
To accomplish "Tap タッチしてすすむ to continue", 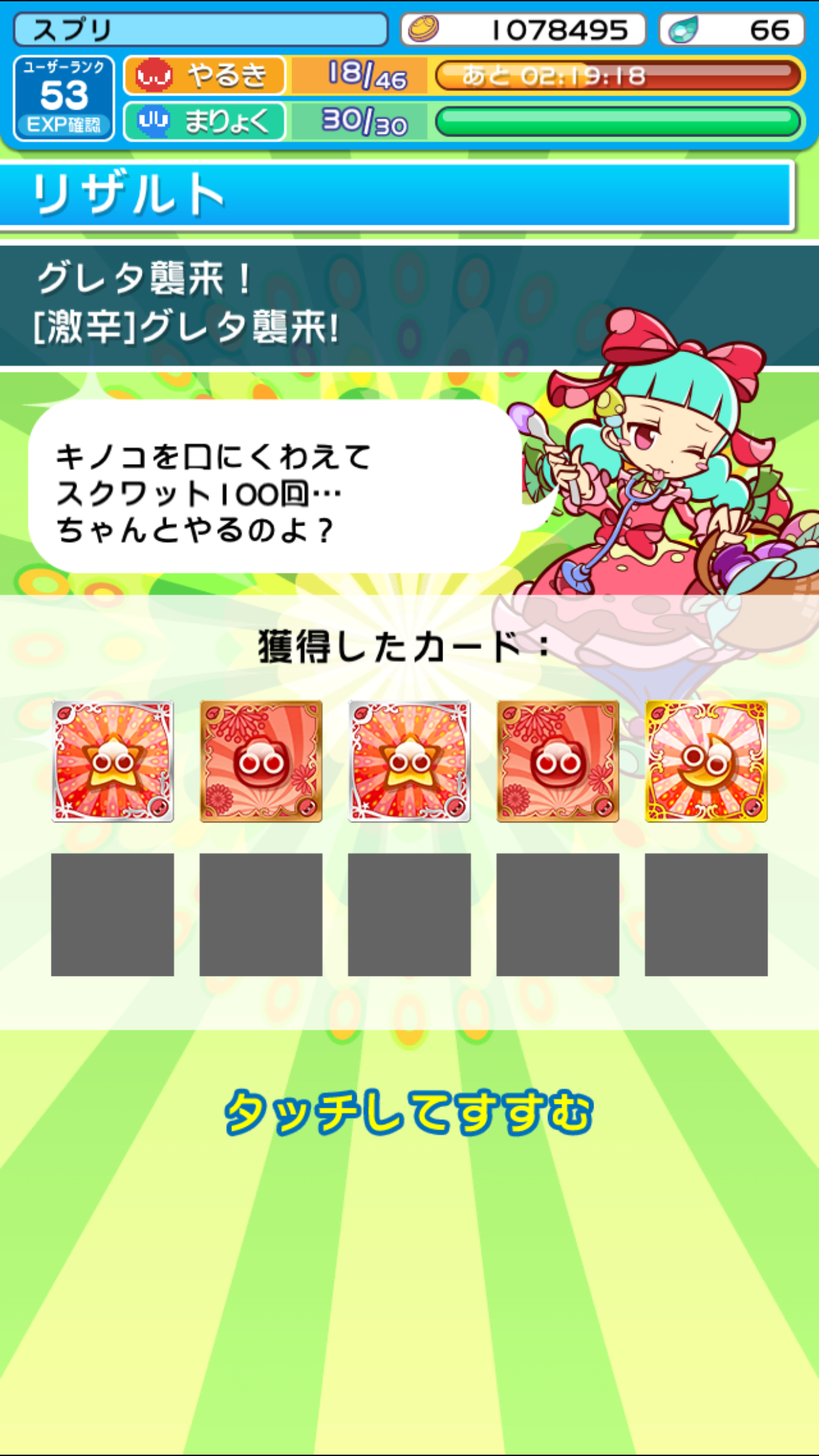I will point(409,1112).
